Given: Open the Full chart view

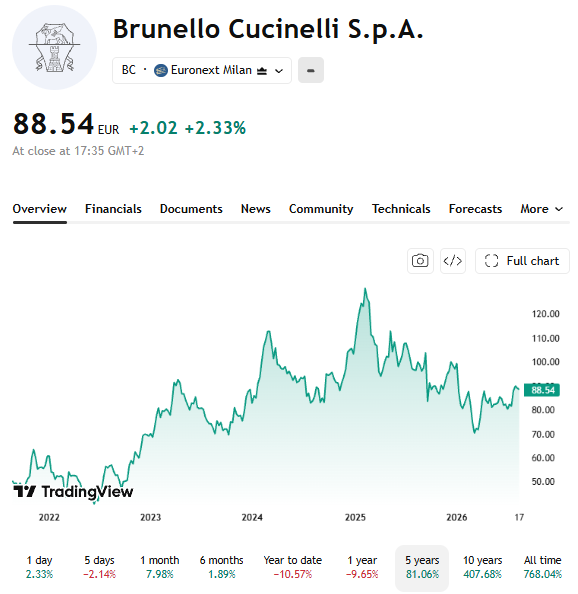Looking at the screenshot, I should coord(522,261).
